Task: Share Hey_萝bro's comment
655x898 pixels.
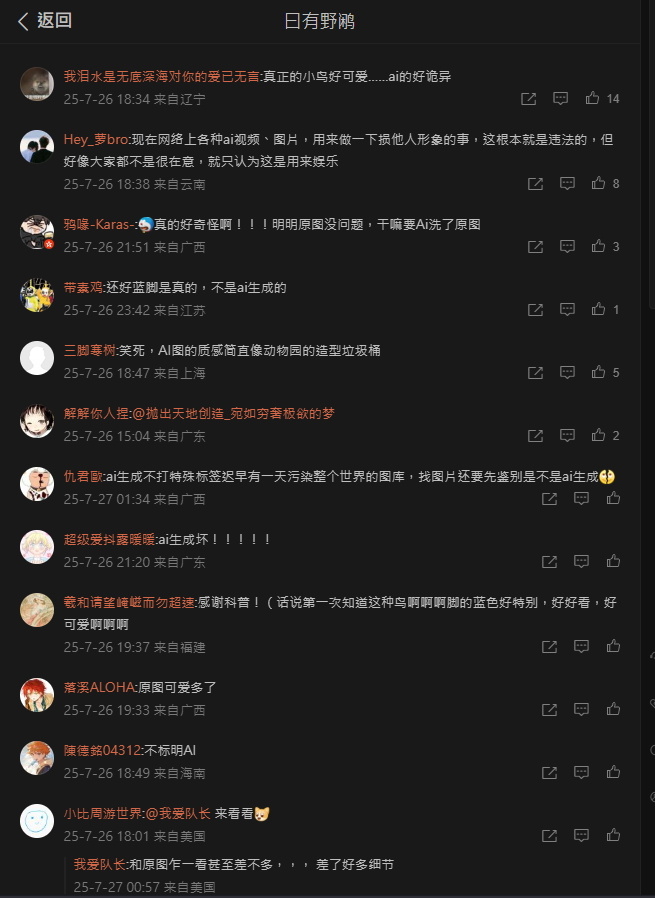Action: (x=535, y=183)
